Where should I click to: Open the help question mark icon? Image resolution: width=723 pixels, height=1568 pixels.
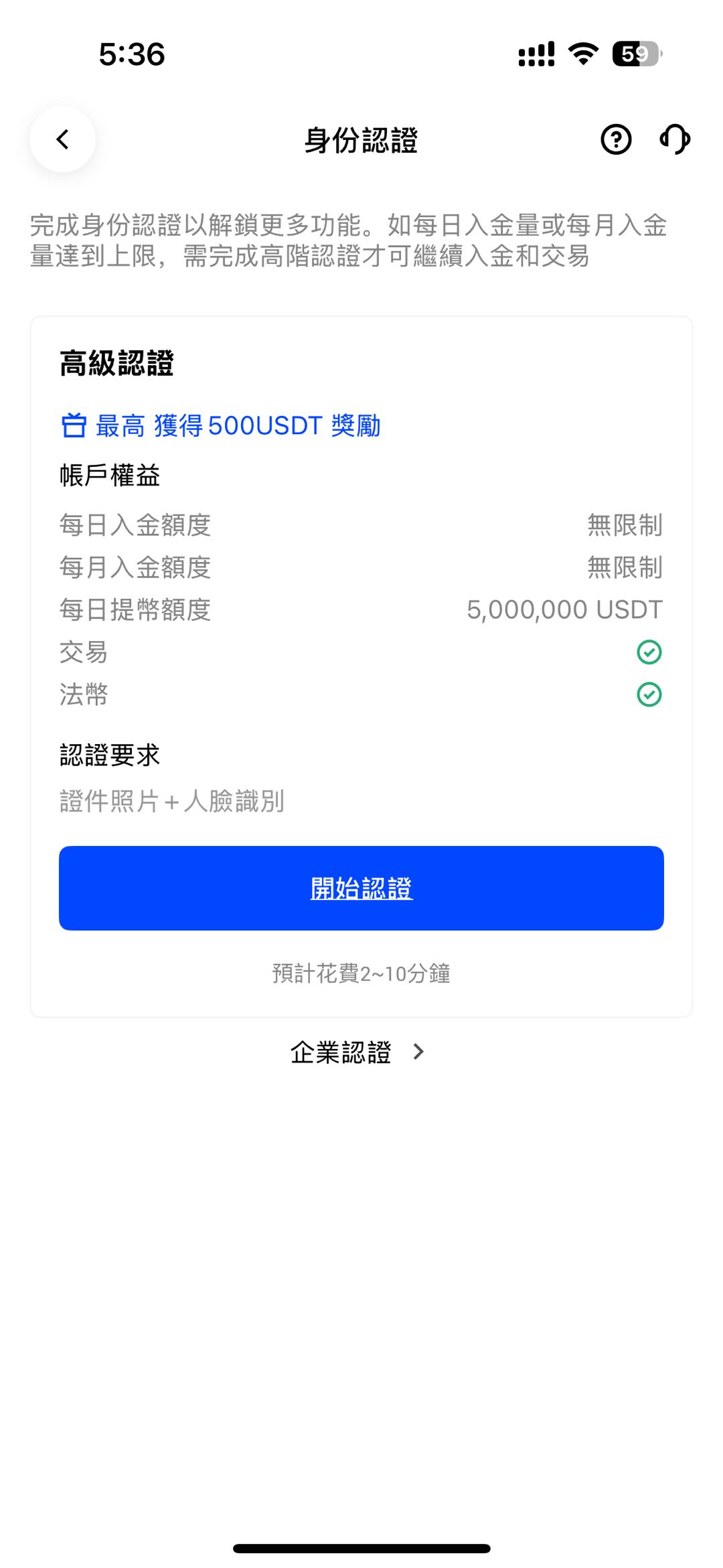tap(616, 139)
